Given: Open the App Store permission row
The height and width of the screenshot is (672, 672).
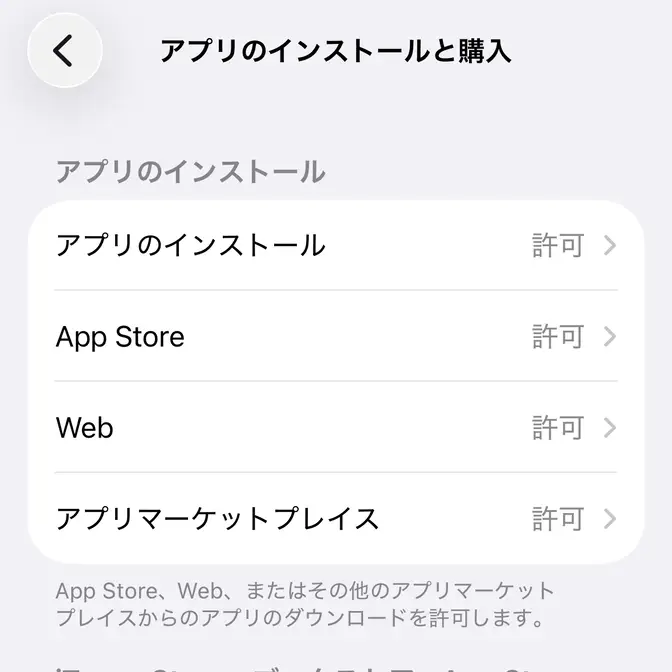Looking at the screenshot, I should (x=336, y=337).
